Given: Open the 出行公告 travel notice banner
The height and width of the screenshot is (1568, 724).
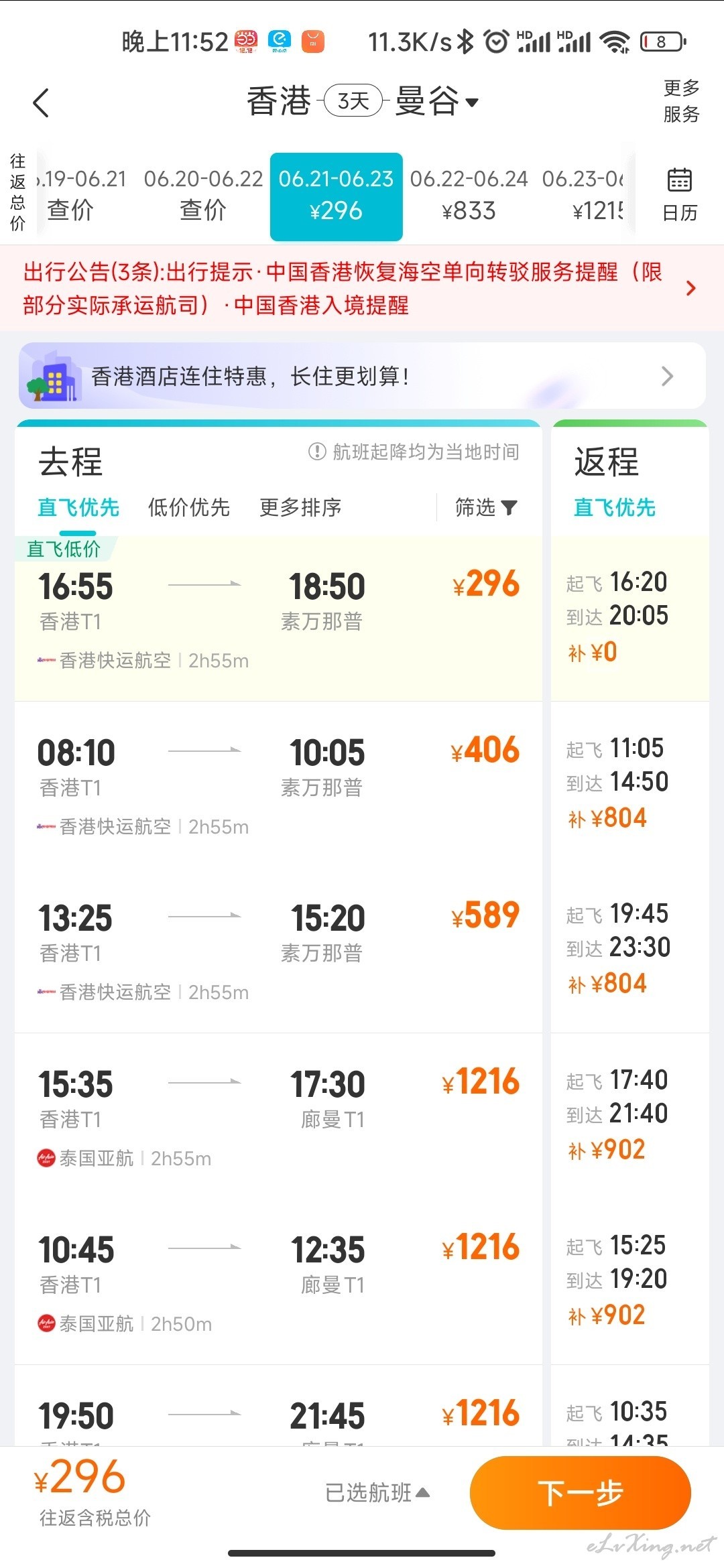Looking at the screenshot, I should coord(362,288).
